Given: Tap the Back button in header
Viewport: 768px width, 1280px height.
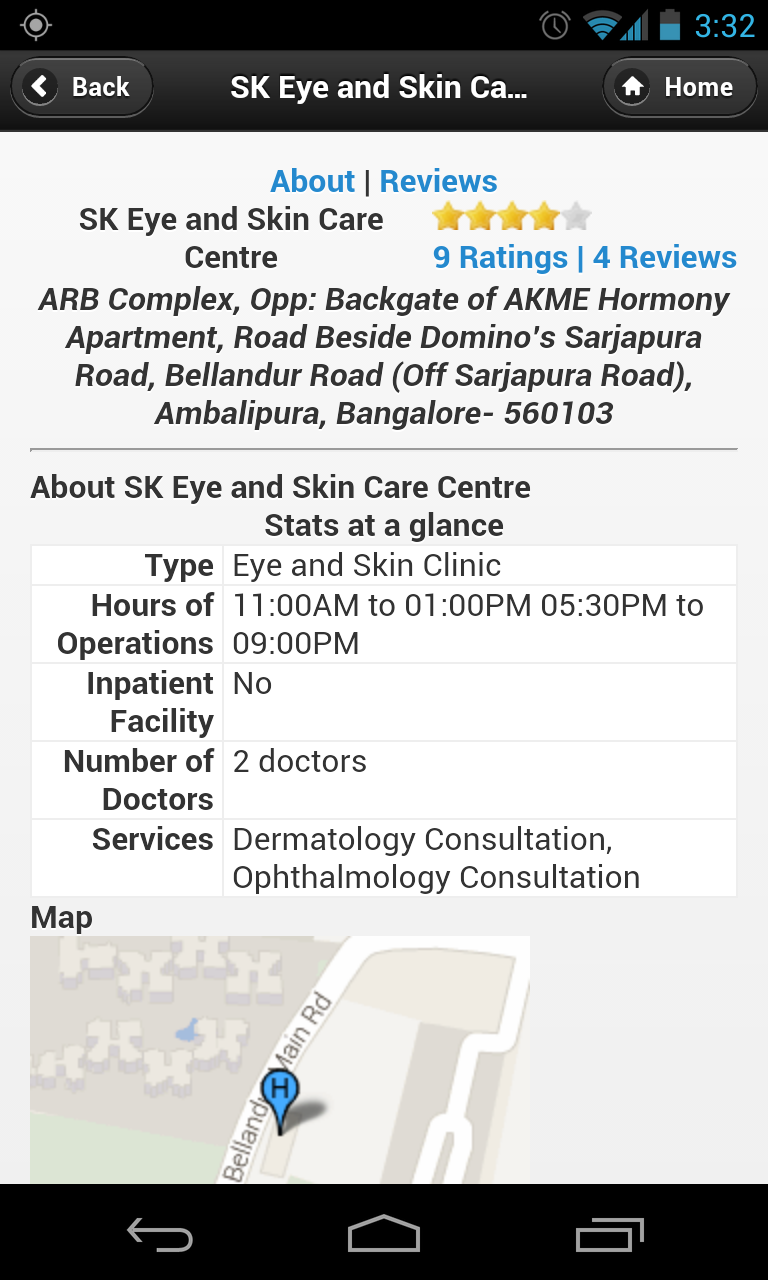Looking at the screenshot, I should click(81, 88).
